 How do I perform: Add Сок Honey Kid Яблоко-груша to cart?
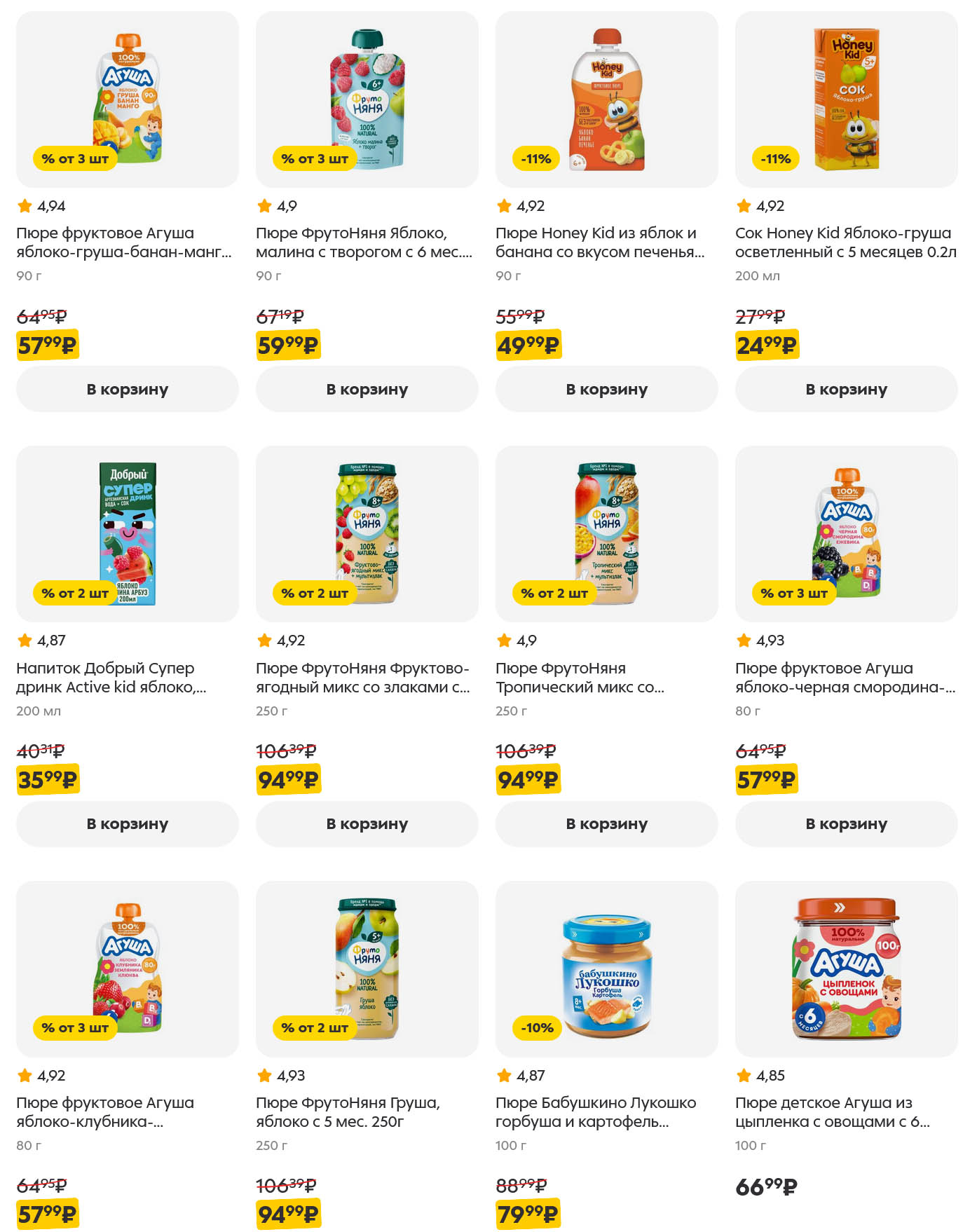pos(846,389)
